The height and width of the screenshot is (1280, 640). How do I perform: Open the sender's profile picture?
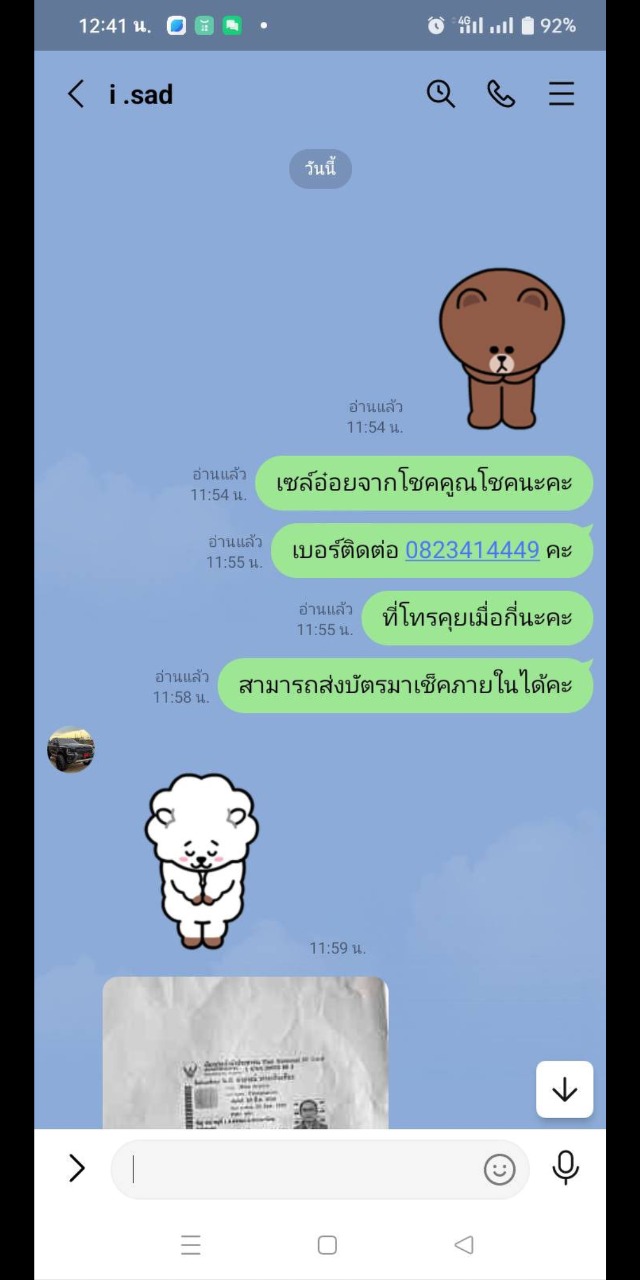point(71,749)
